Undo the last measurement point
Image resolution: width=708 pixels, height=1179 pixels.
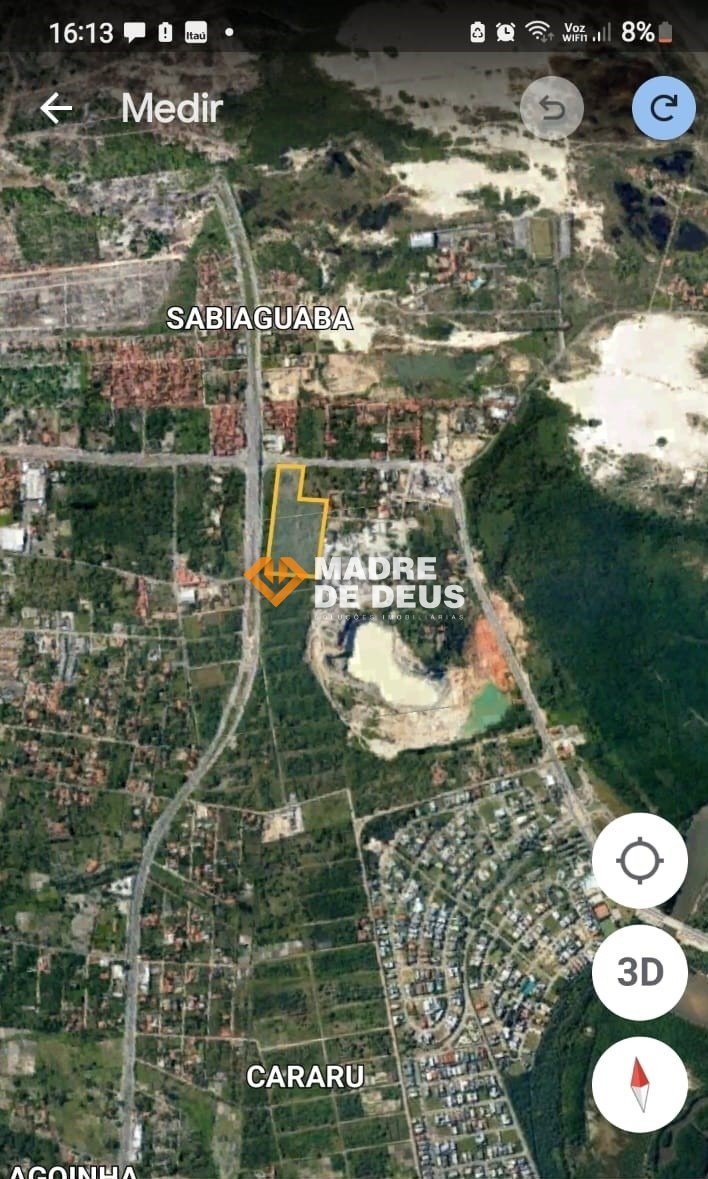pos(552,108)
